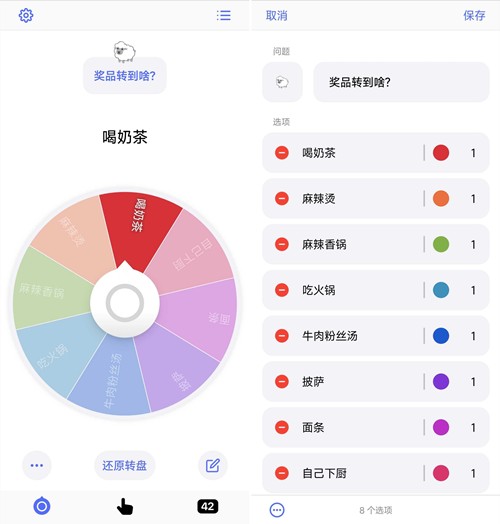Tap 取消 to cancel editing
Image resolution: width=500 pixels, height=524 pixels.
[276, 16]
